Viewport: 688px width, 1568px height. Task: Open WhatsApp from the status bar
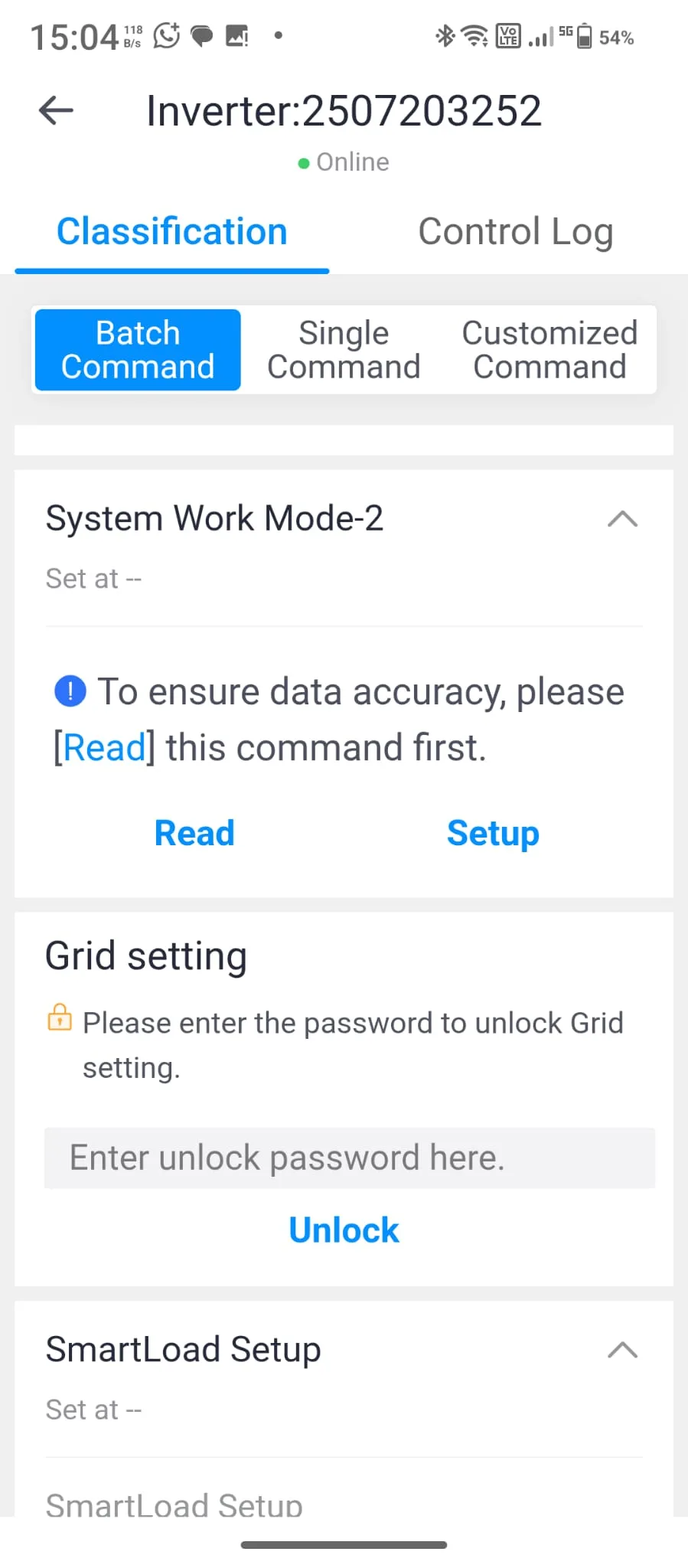[x=166, y=34]
